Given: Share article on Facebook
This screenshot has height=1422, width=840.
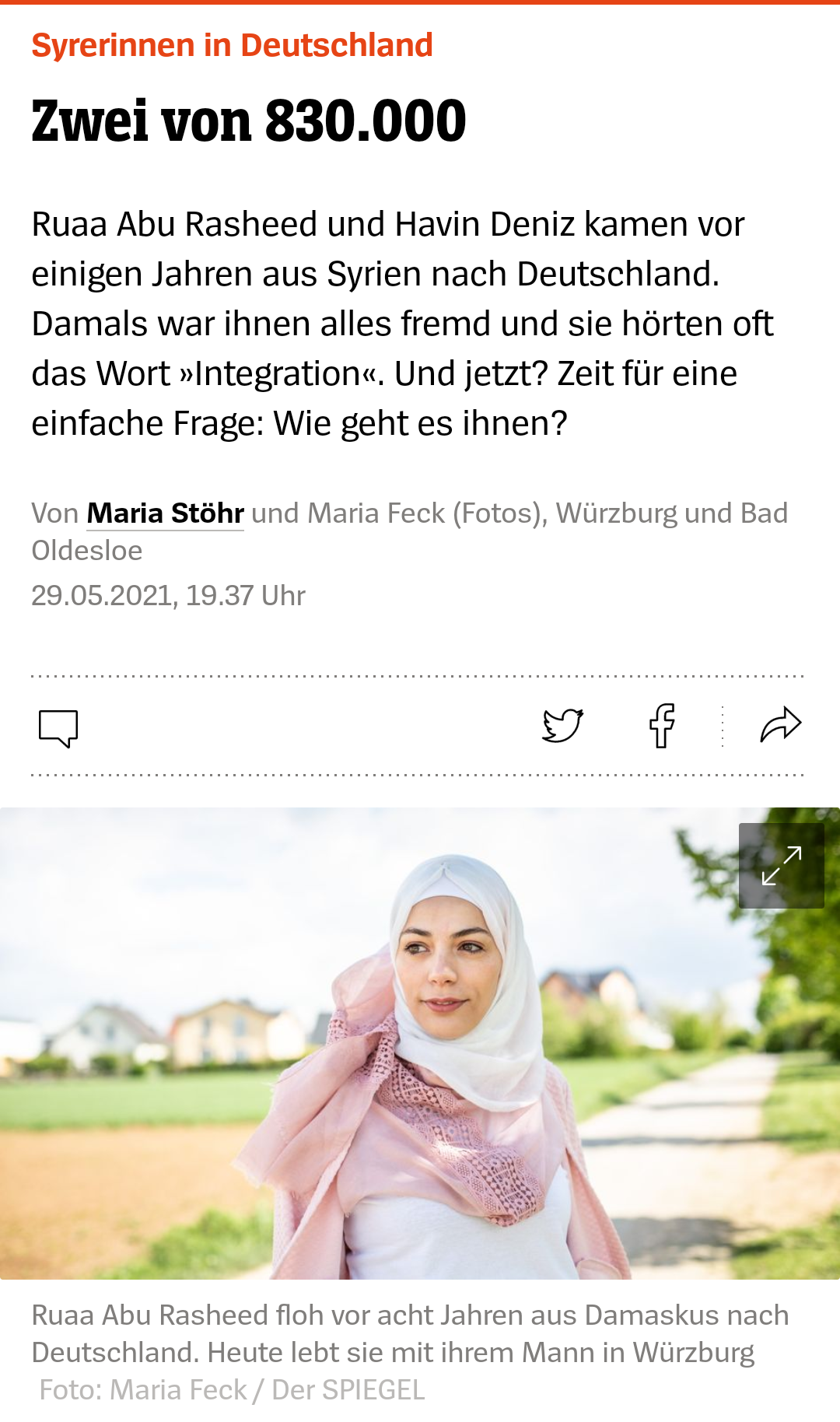Looking at the screenshot, I should pyautogui.click(x=662, y=726).
